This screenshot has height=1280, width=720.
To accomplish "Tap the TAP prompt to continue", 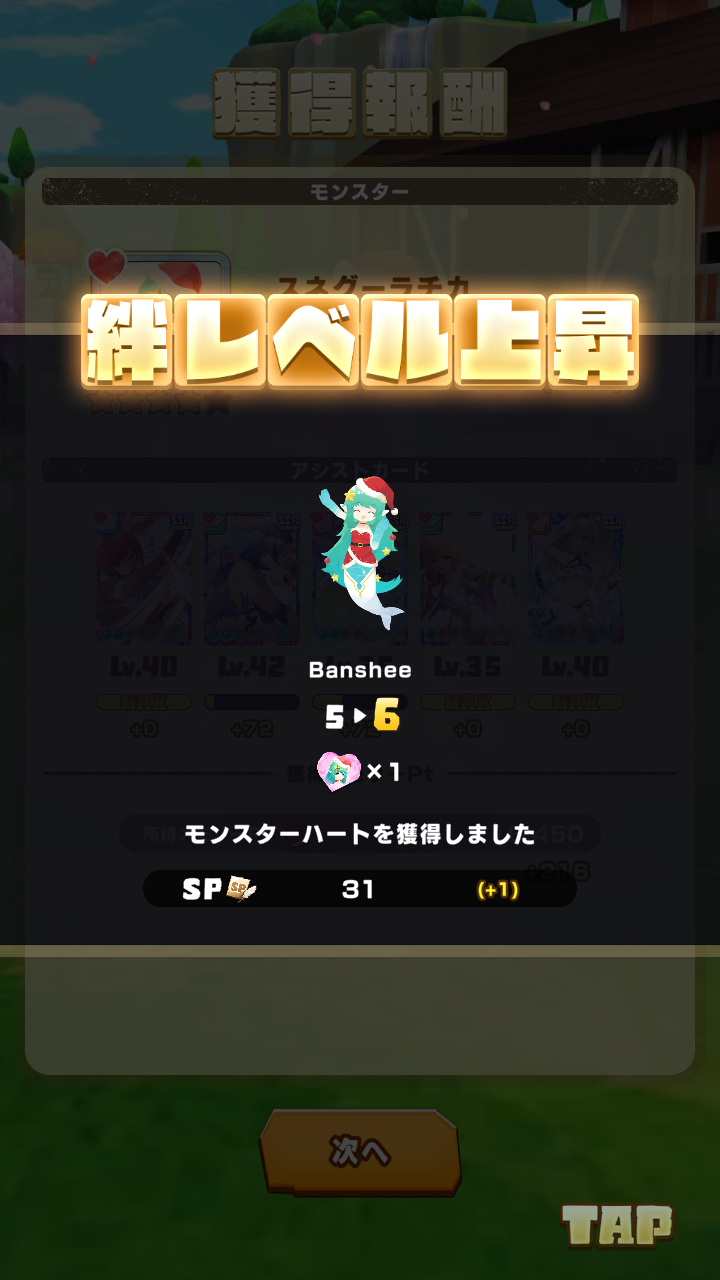I will 617,1225.
